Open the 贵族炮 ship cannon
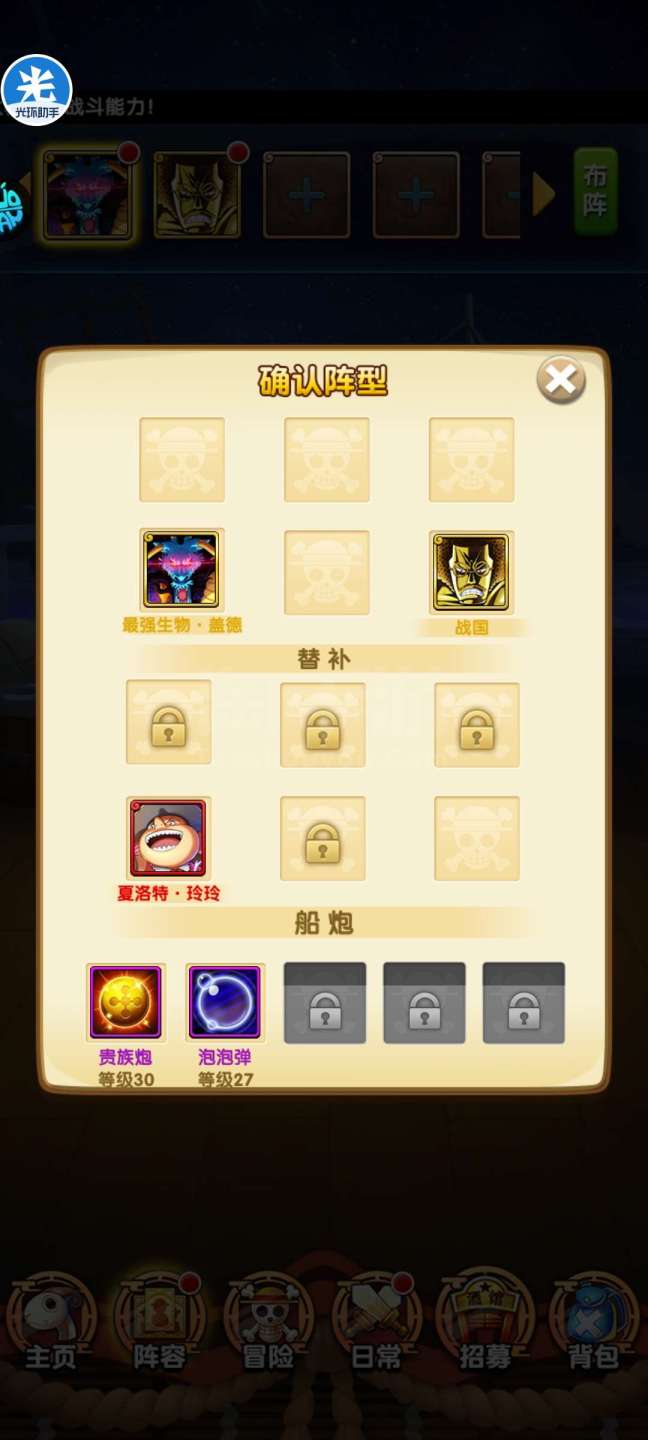Screen dimensions: 648x1440 (126, 1003)
